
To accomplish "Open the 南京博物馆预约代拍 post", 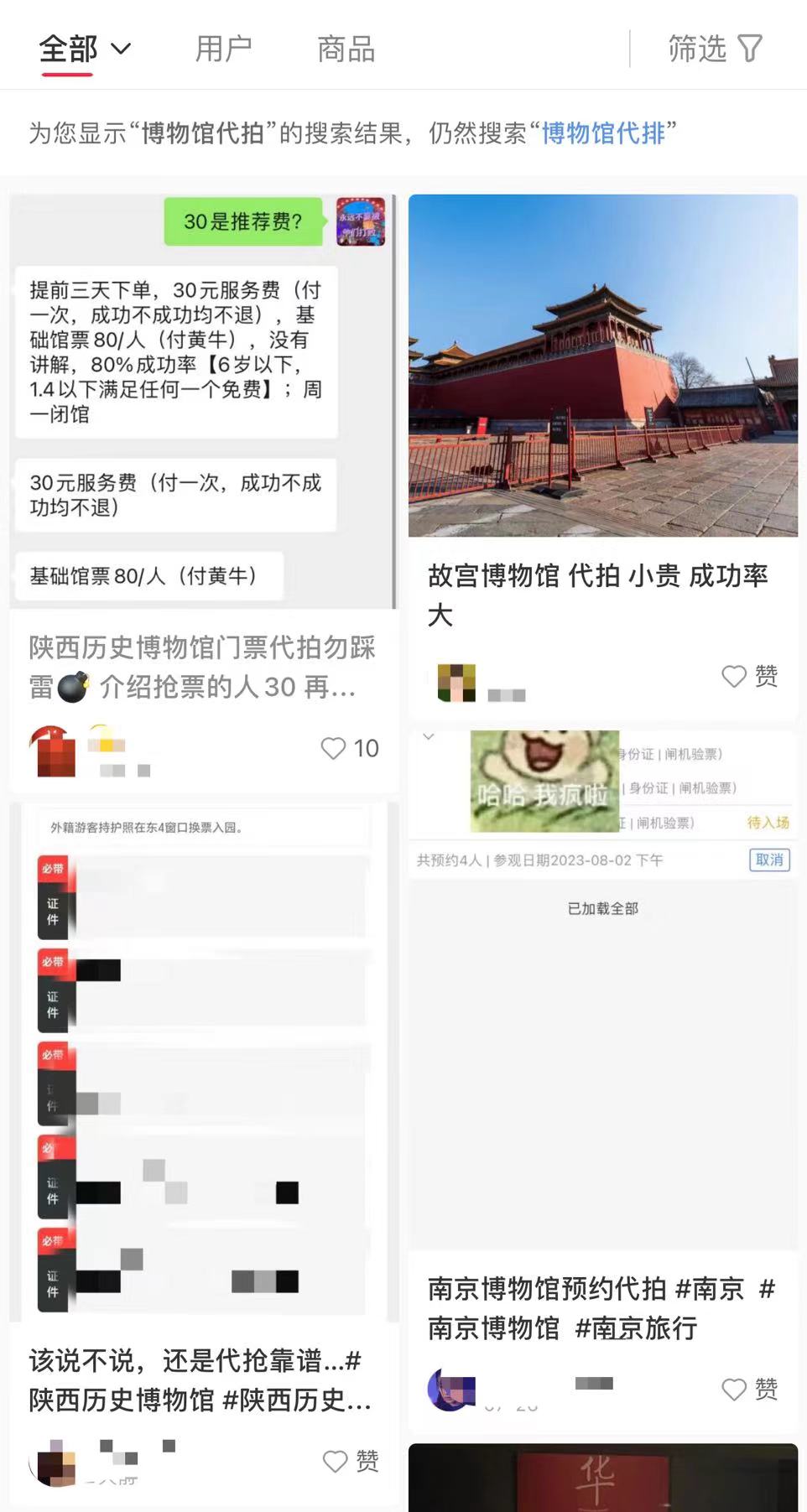I will coord(602,1307).
